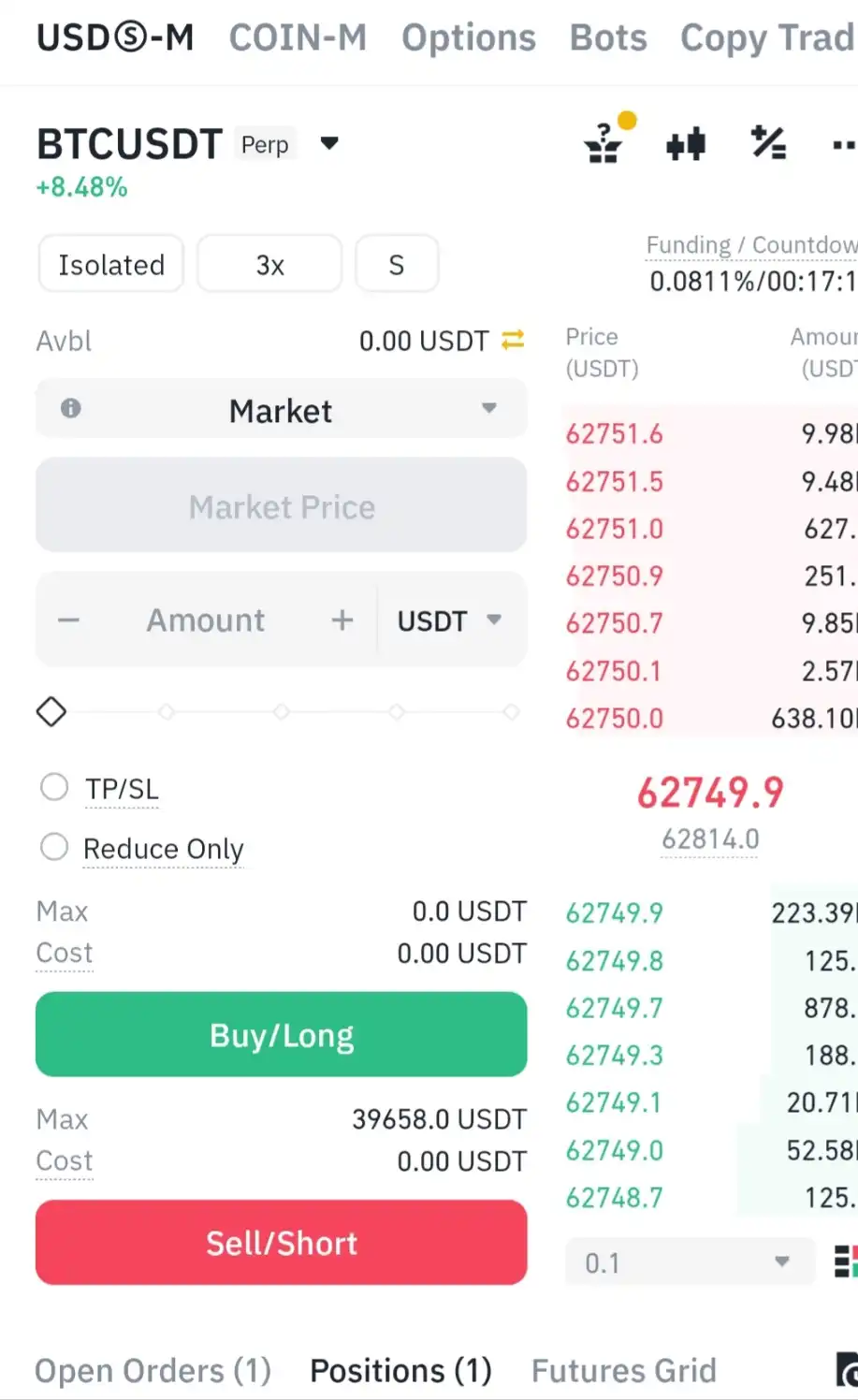Enable Reduce Only
The width and height of the screenshot is (858, 1400).
click(x=54, y=847)
